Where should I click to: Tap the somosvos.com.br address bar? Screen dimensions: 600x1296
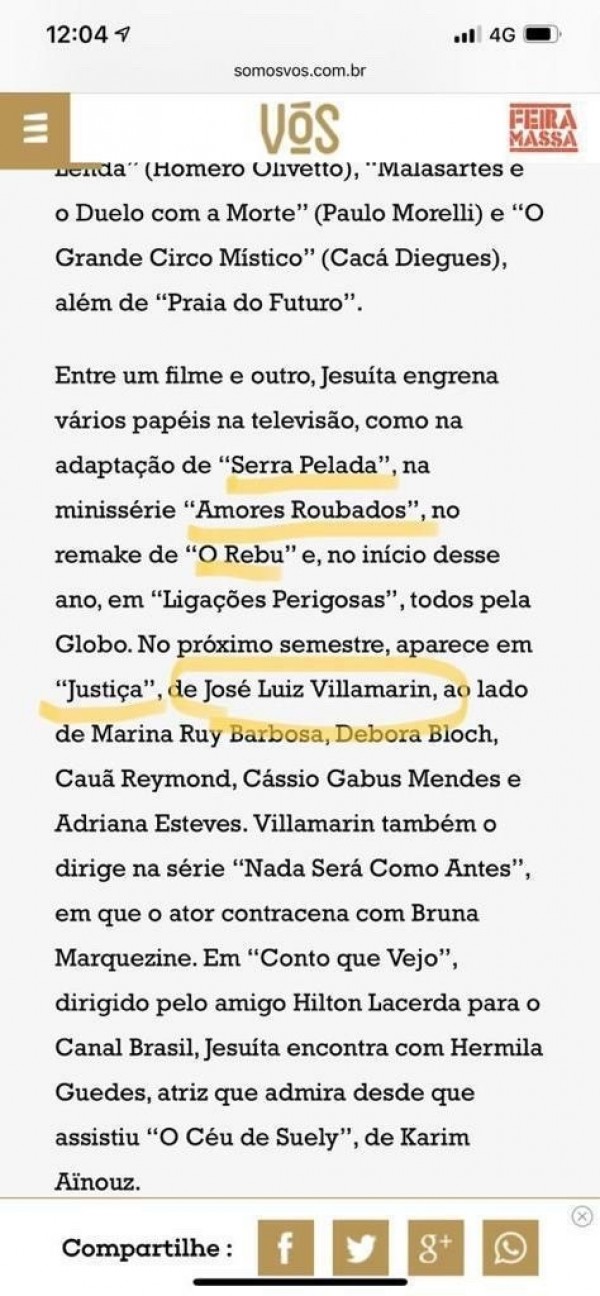click(x=300, y=71)
